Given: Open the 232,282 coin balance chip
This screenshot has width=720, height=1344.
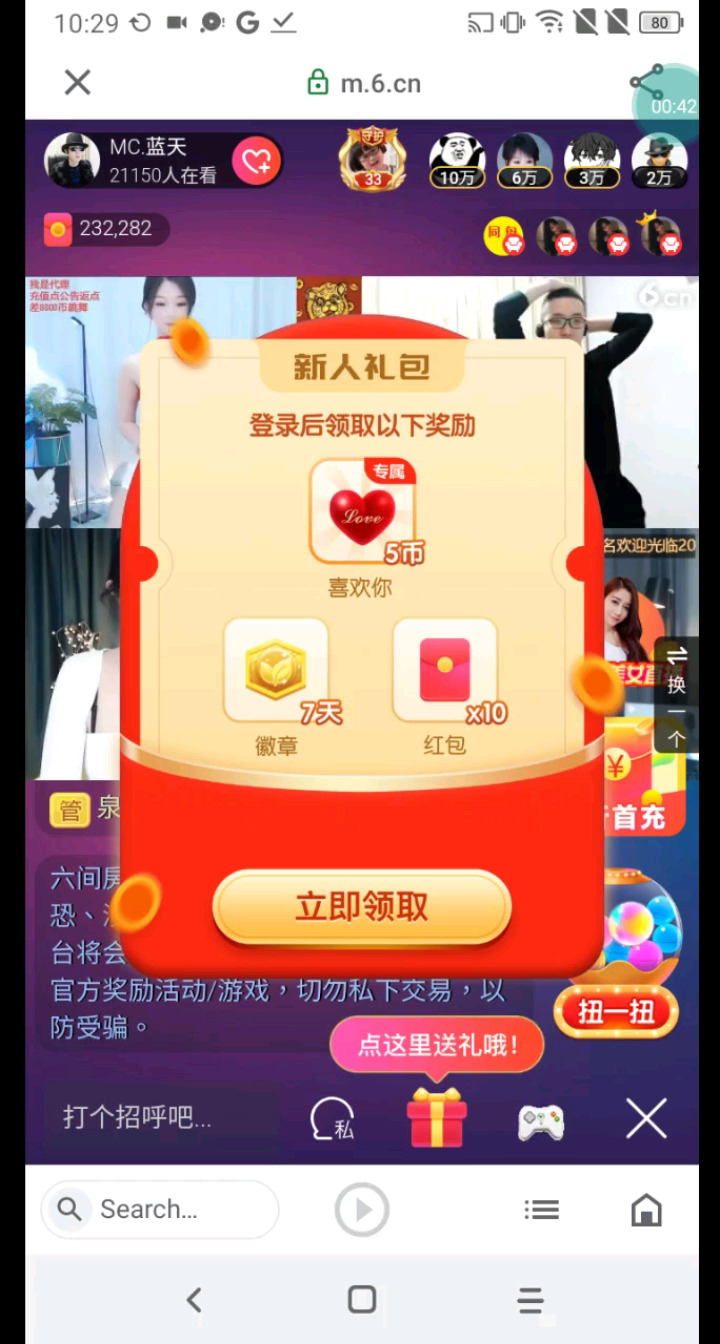Looking at the screenshot, I should coord(105,229).
